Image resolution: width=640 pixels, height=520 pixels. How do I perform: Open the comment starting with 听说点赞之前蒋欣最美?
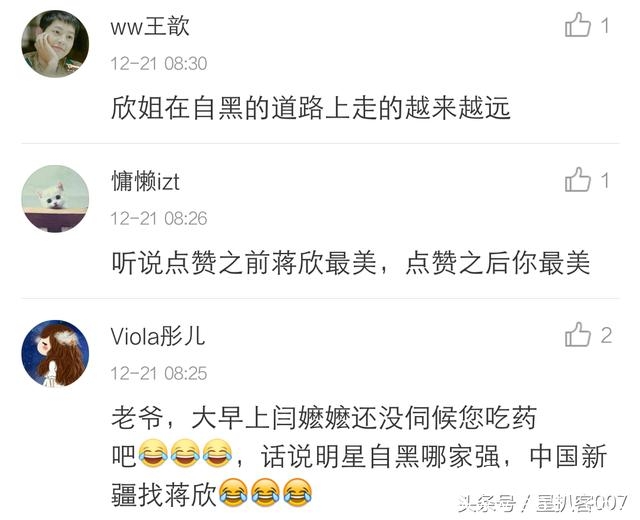(x=350, y=263)
